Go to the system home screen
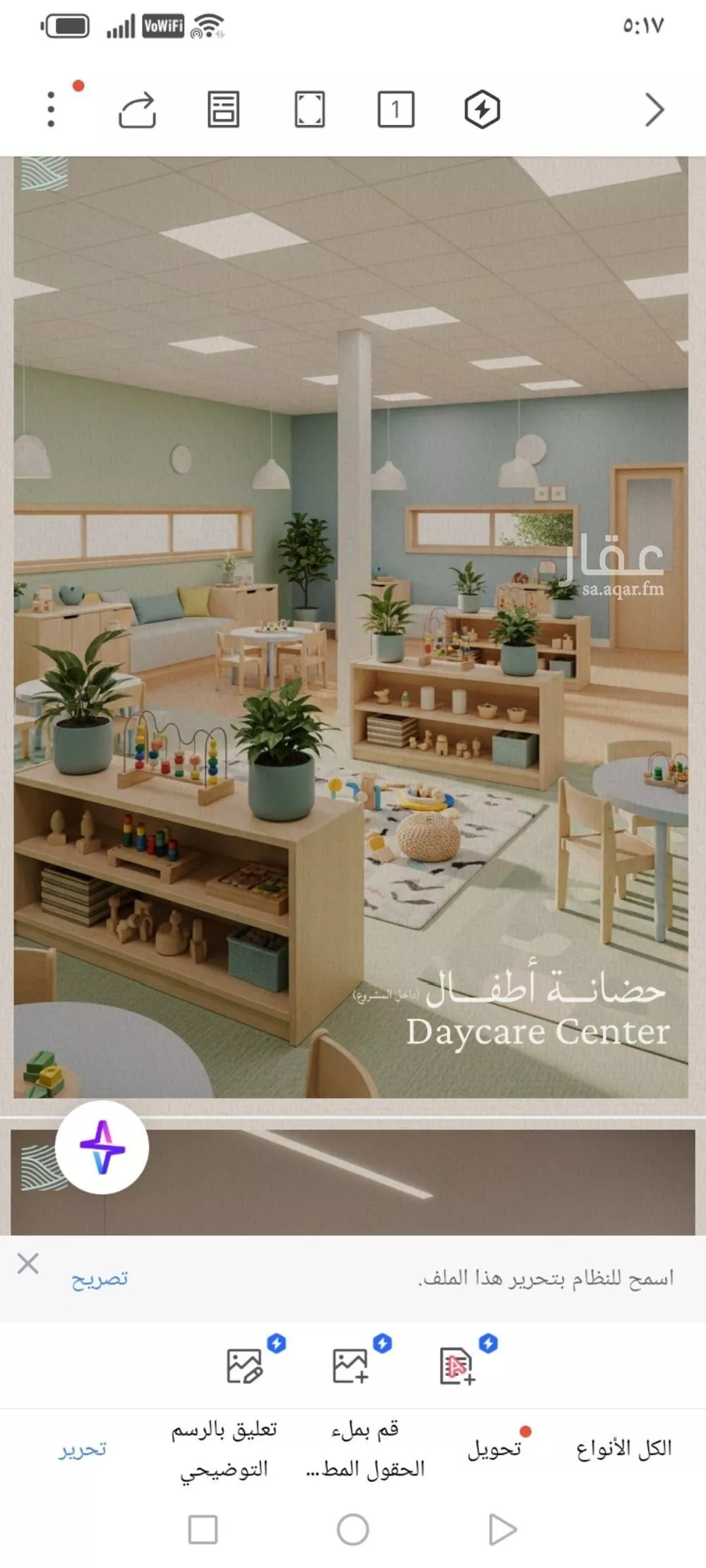Screen dimensions: 706x1568 353,1530
